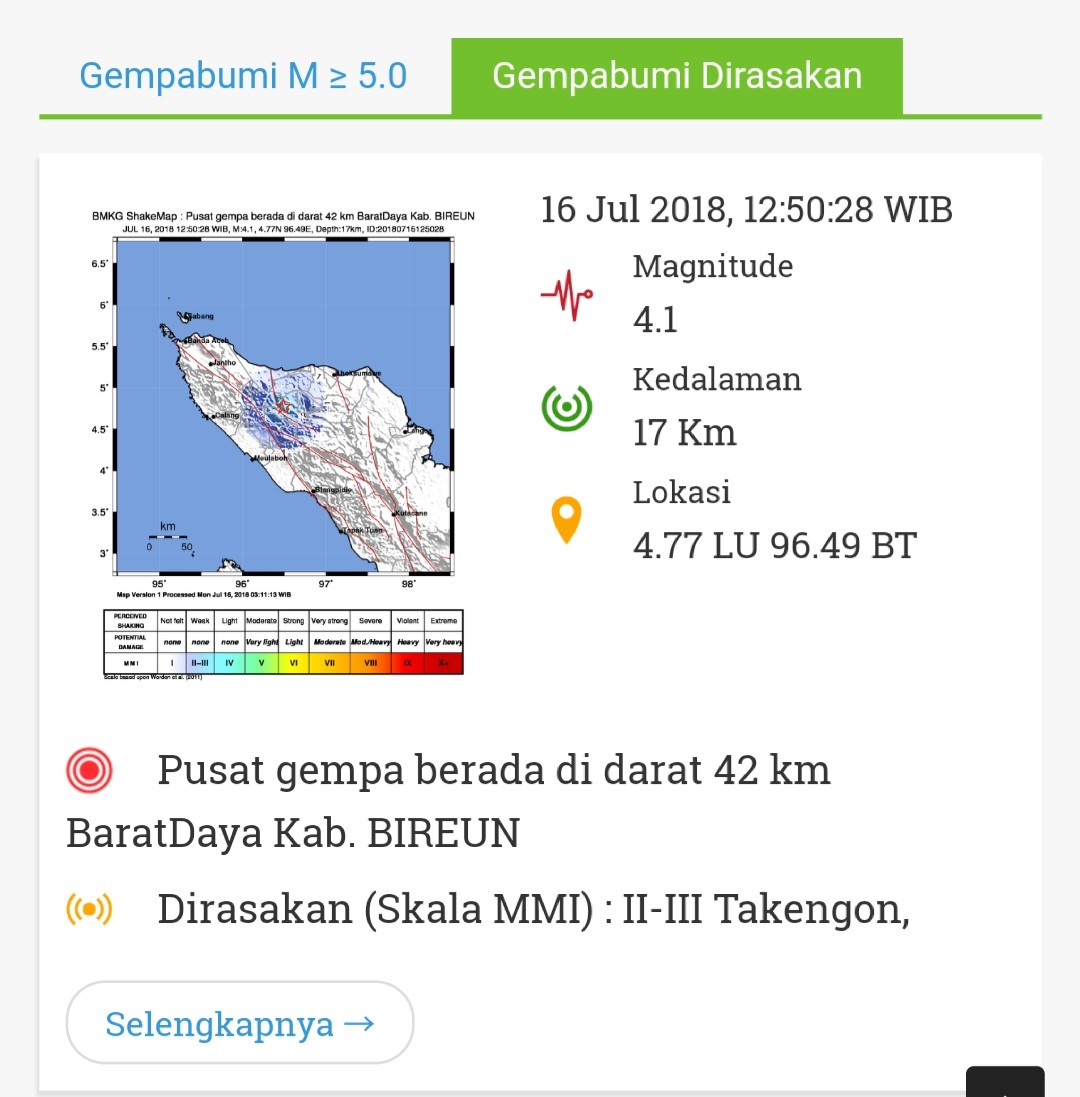This screenshot has width=1080, height=1097.
Task: Switch to the Gempabumi M ≥ 5.0 tab
Action: click(243, 76)
